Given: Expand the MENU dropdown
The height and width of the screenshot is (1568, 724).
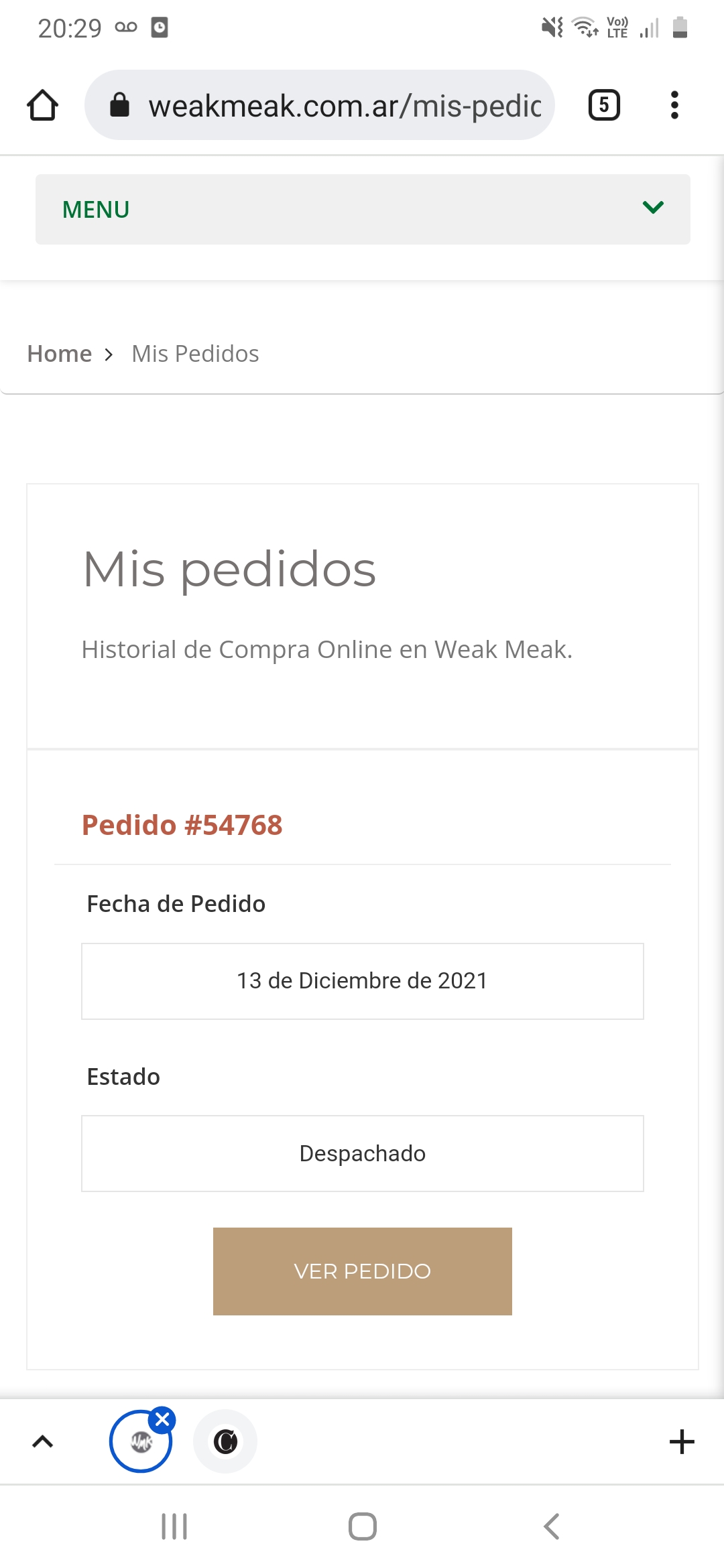Looking at the screenshot, I should [363, 209].
